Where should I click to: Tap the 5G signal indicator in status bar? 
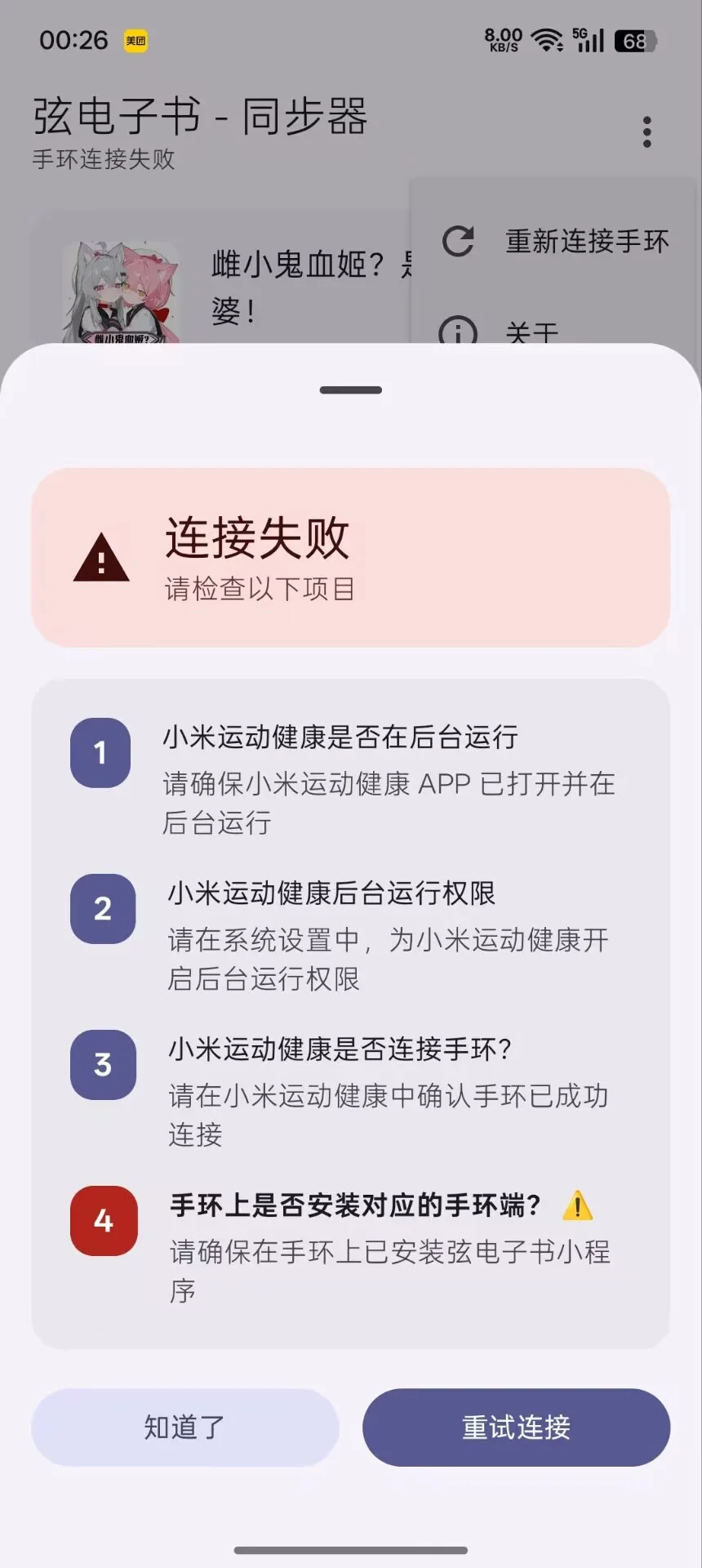point(589,39)
